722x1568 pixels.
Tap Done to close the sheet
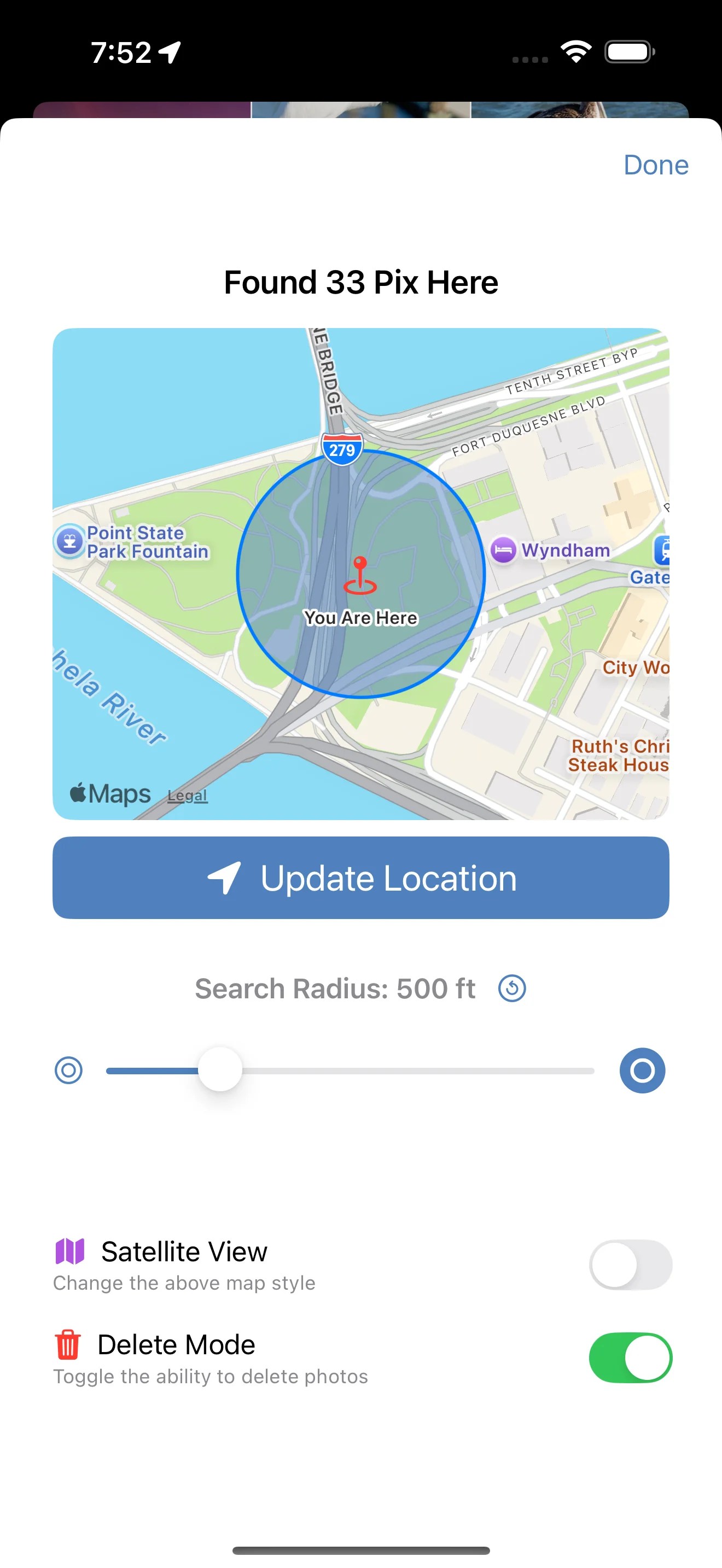[x=655, y=165]
